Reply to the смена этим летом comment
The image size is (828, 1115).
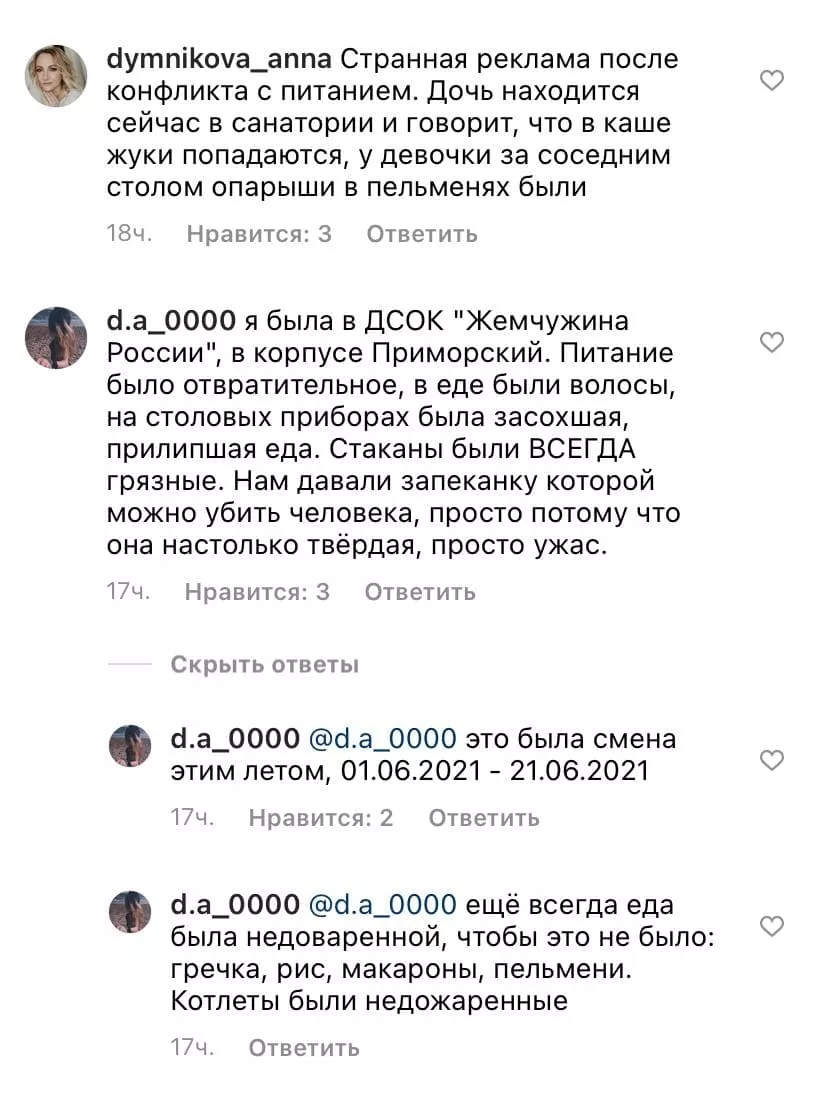[x=484, y=818]
